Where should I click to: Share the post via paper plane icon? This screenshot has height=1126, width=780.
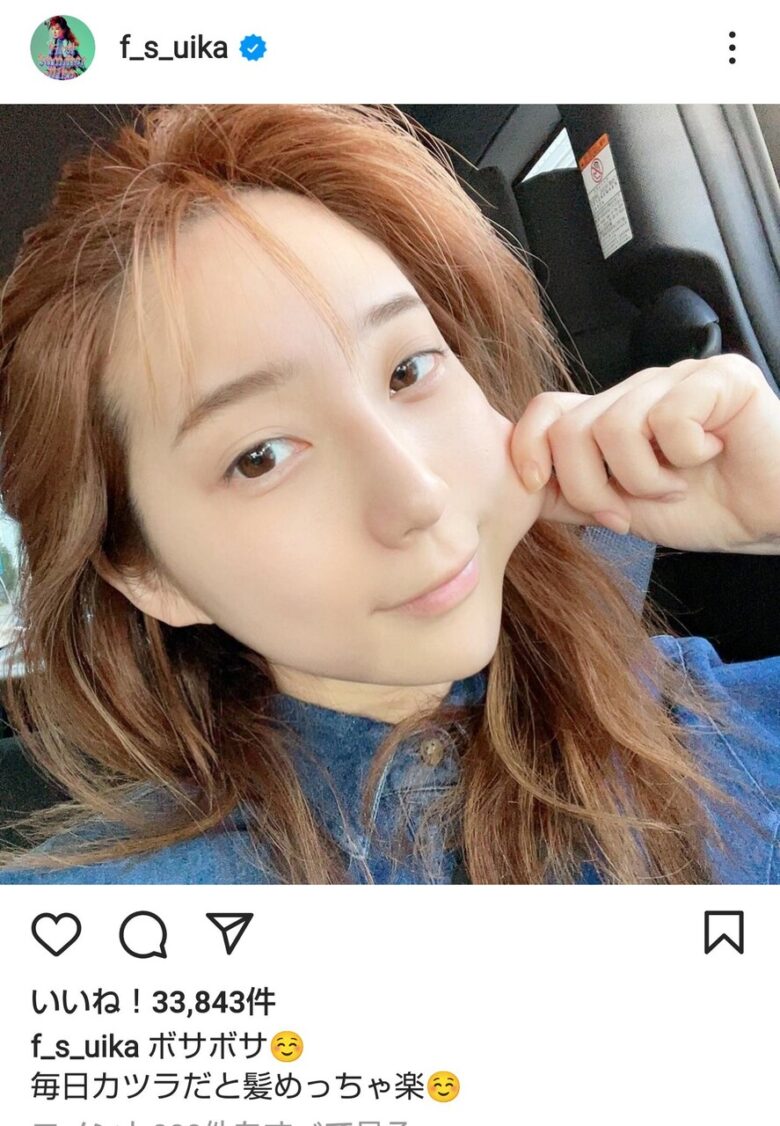tap(229, 933)
